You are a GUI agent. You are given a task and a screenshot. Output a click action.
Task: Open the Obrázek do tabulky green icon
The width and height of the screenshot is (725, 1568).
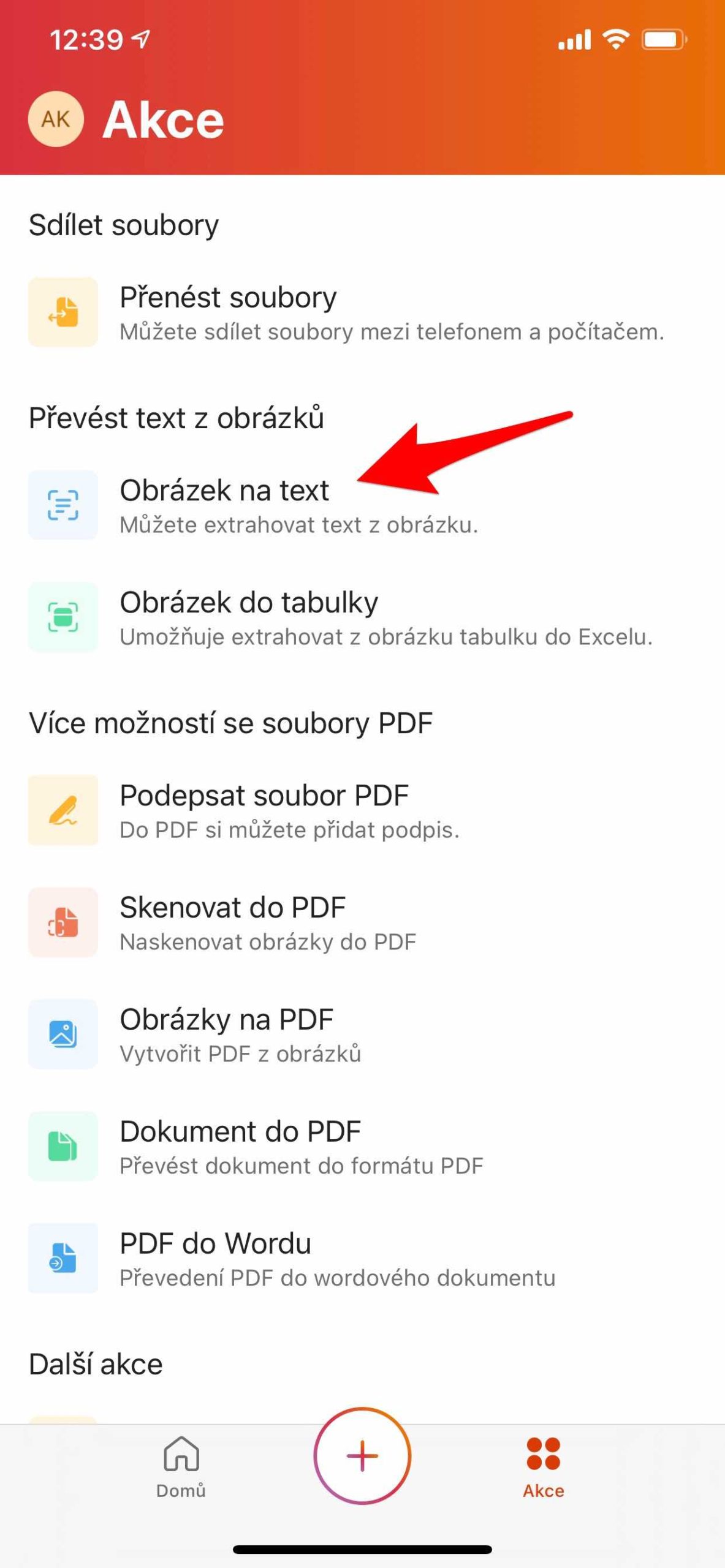click(63, 617)
